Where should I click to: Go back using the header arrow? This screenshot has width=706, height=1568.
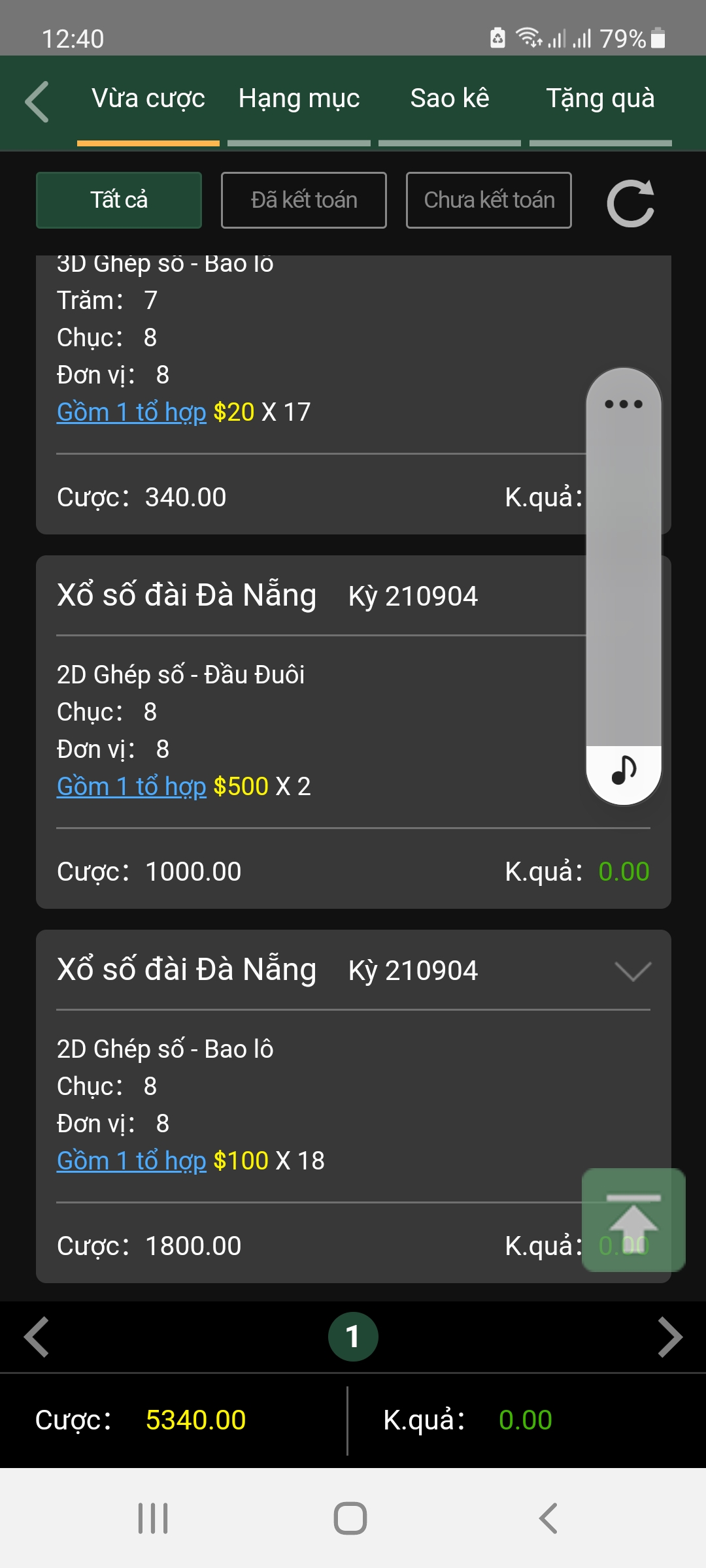37,102
